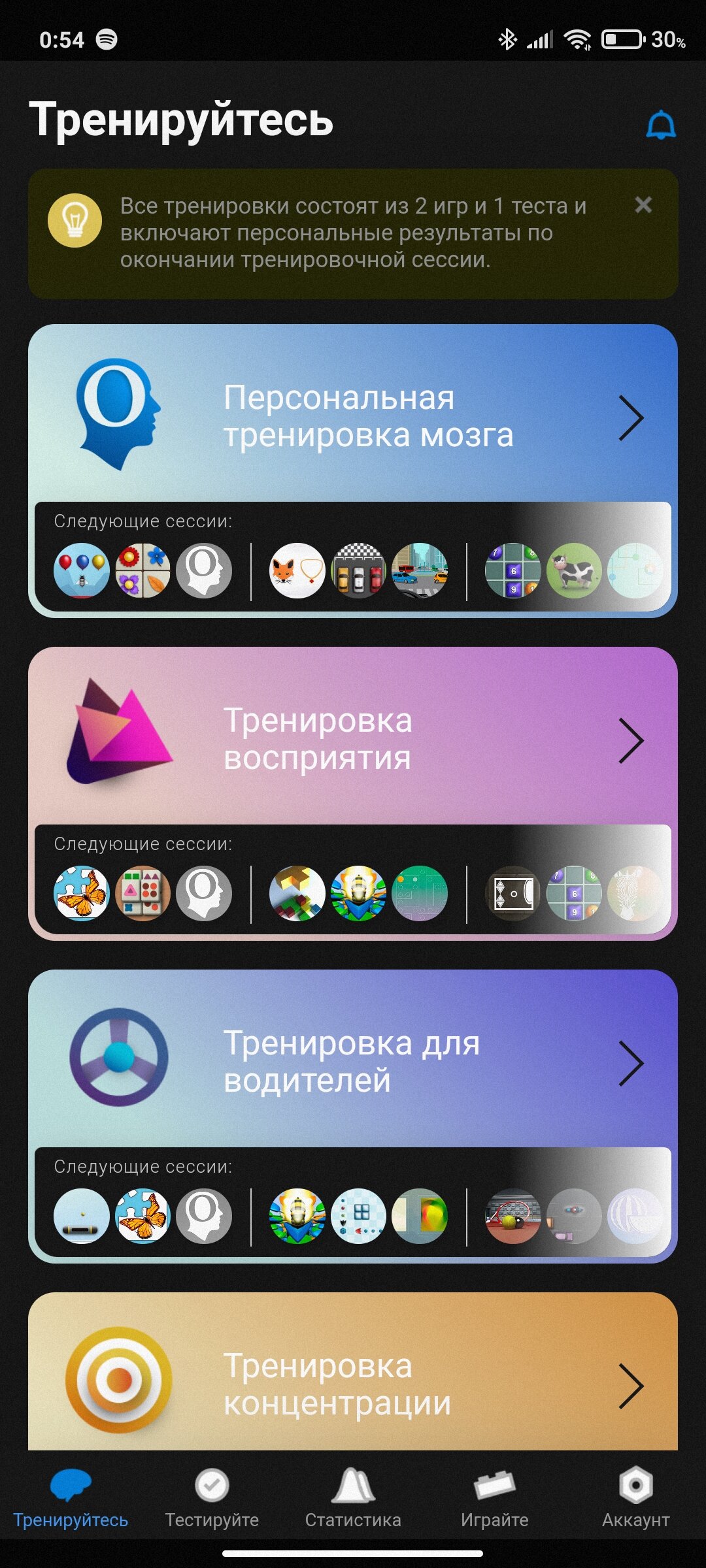Open Тренировка восприятия card
Viewport: 706px width, 1568px height.
click(x=353, y=794)
